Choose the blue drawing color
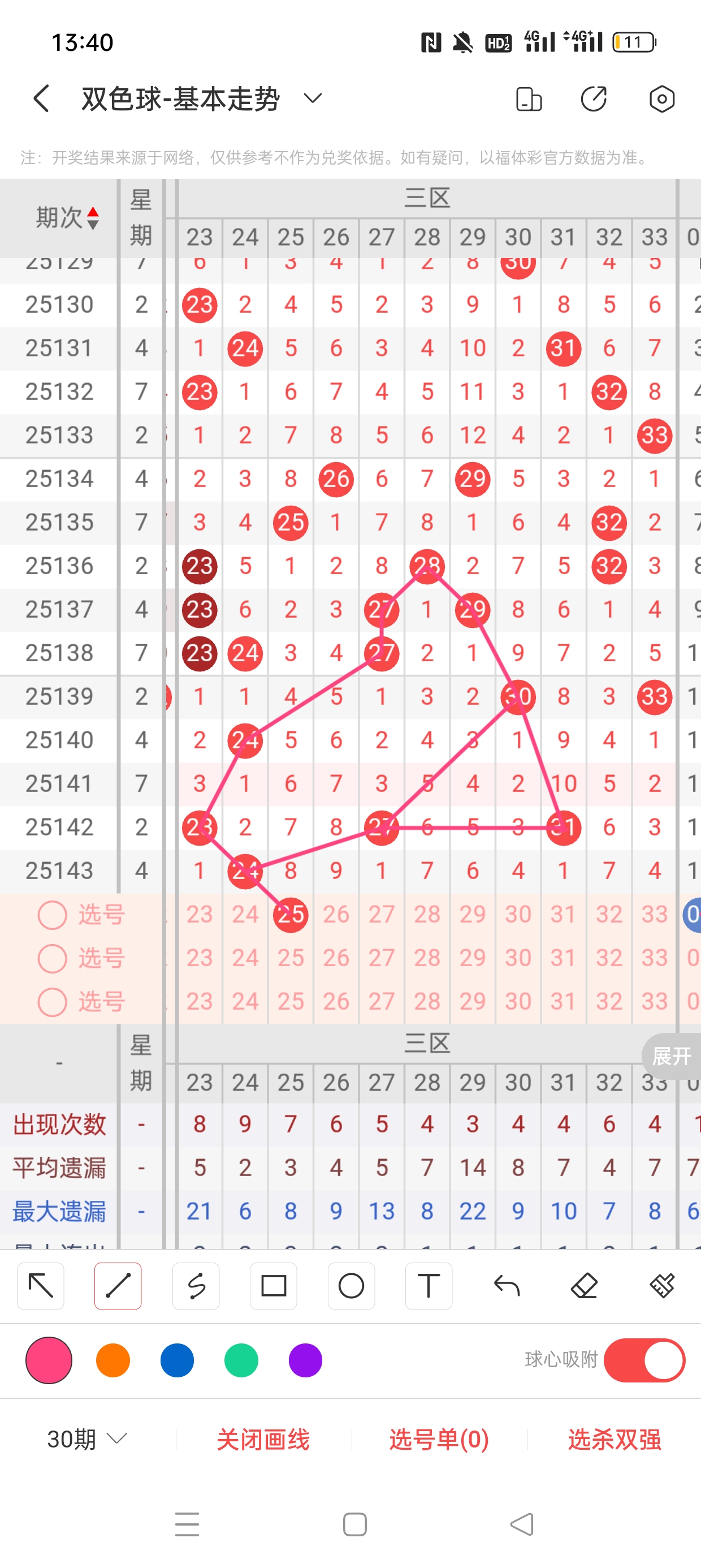The image size is (701, 1568). pyautogui.click(x=177, y=1360)
